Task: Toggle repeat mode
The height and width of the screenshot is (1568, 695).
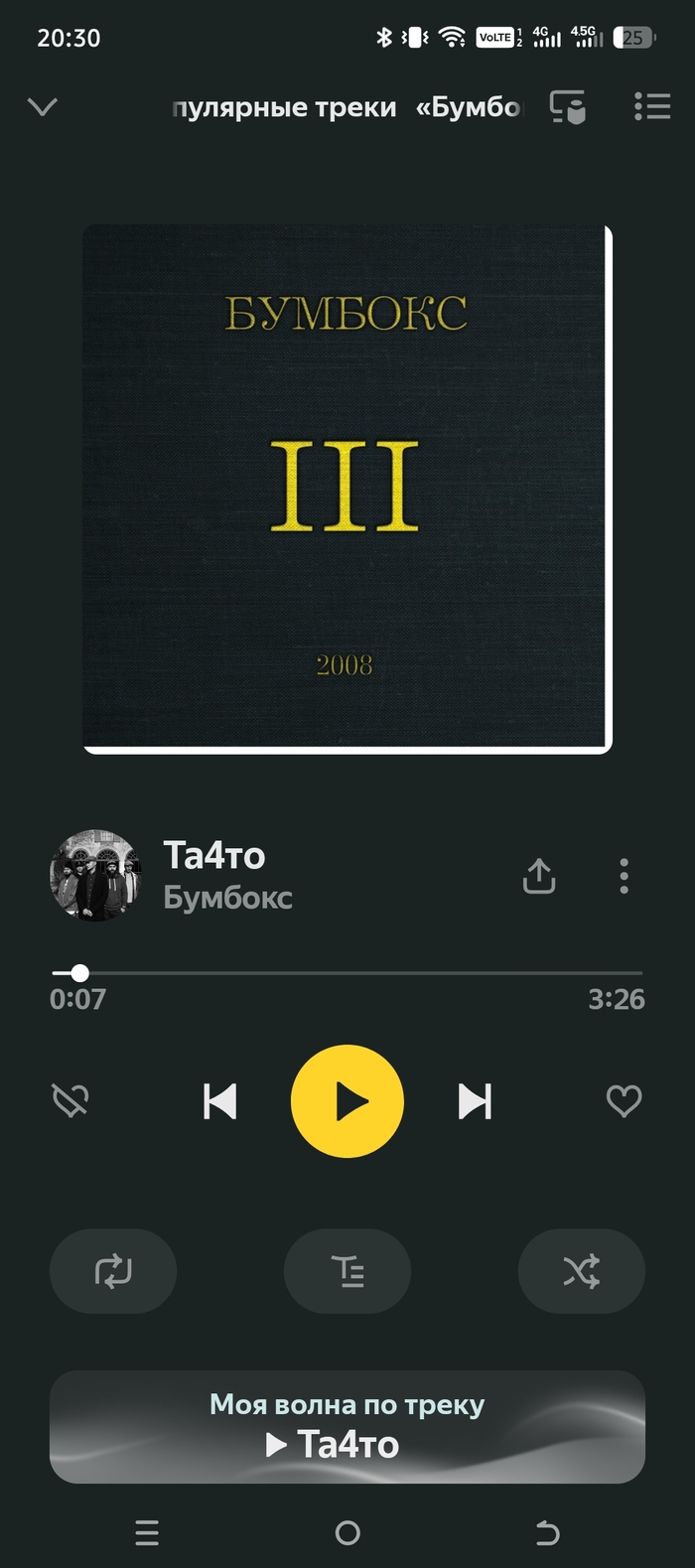Action: [x=113, y=1271]
